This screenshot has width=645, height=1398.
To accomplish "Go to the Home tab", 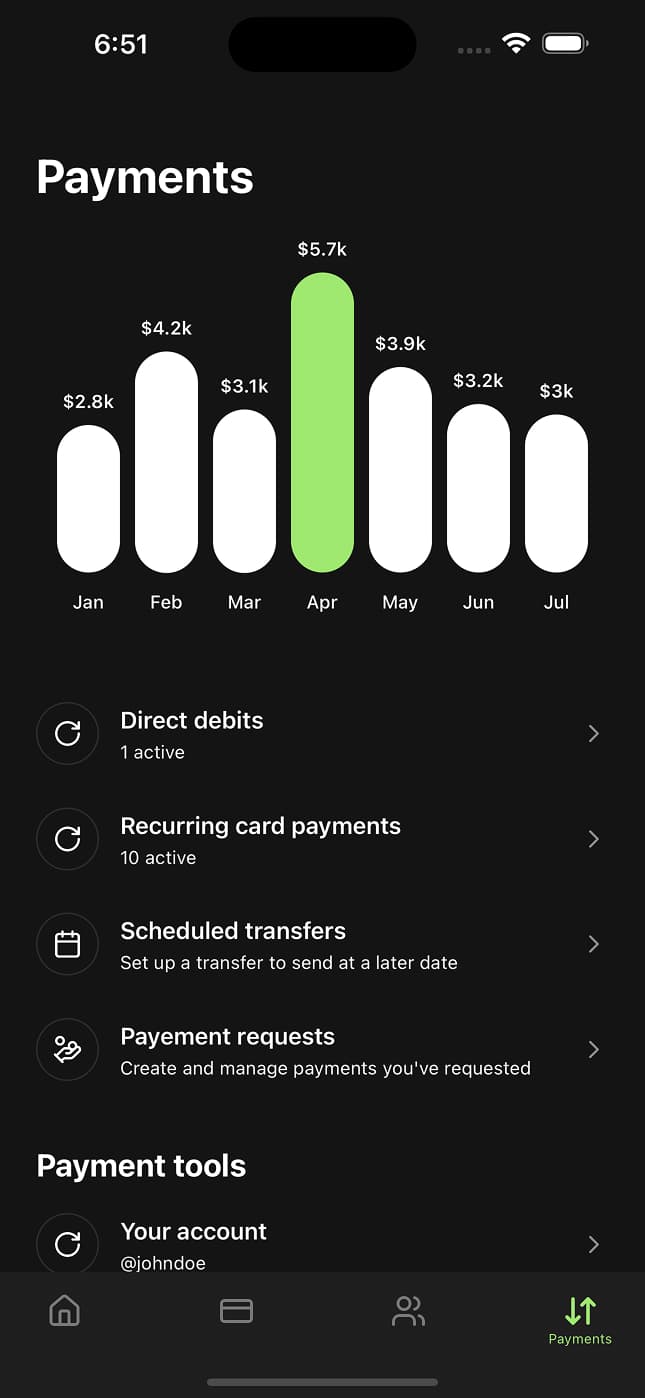I will point(65,1310).
